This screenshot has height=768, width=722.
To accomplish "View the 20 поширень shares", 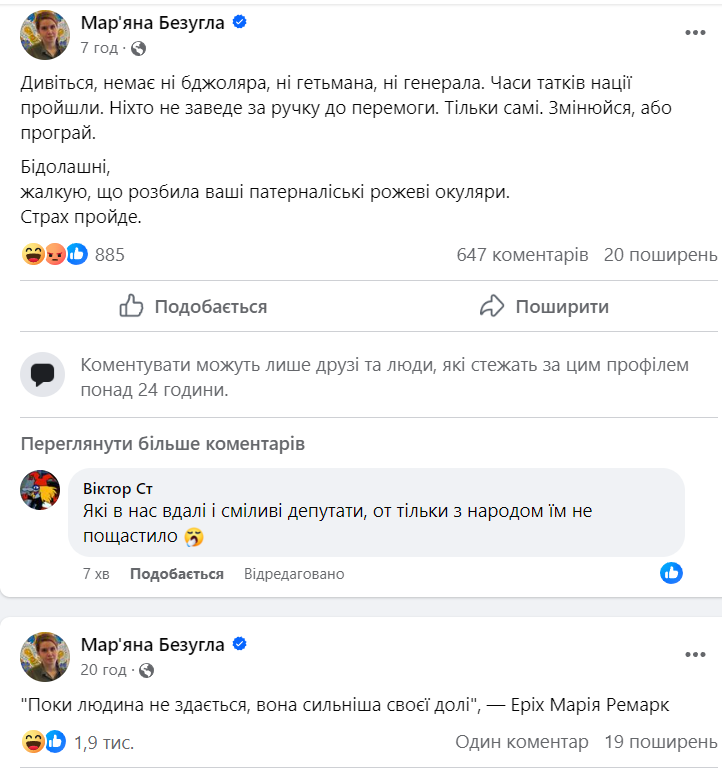I will 660,255.
